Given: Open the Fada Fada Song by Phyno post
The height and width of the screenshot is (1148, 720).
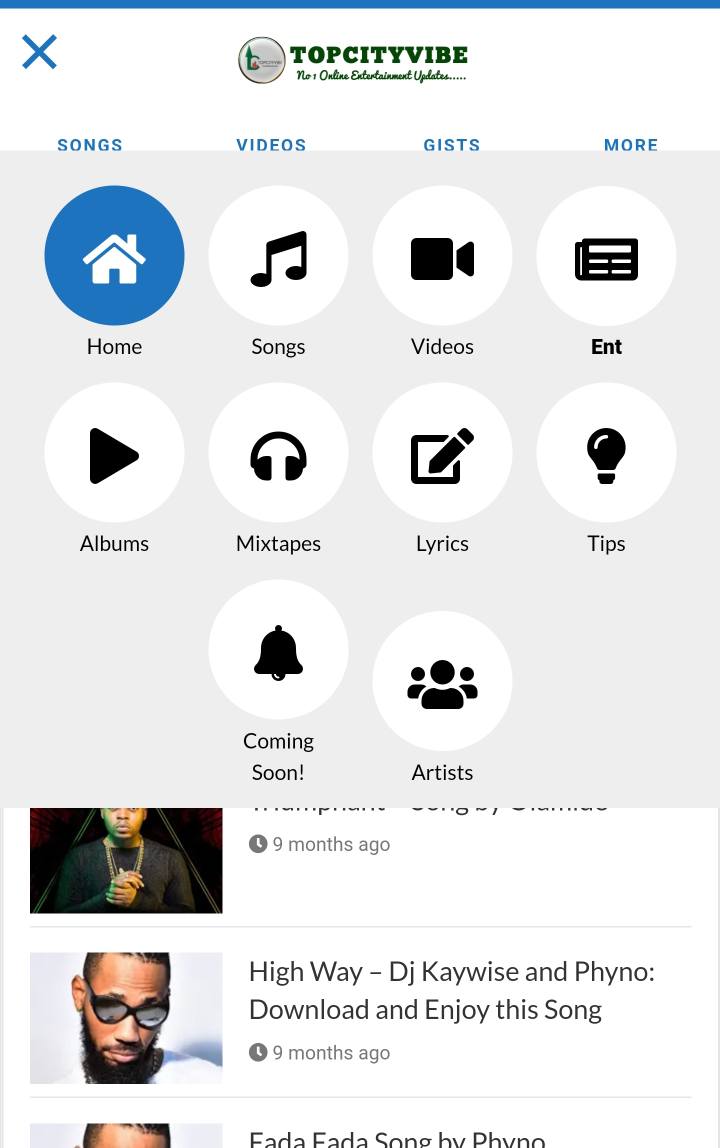Looking at the screenshot, I should point(397,1137).
